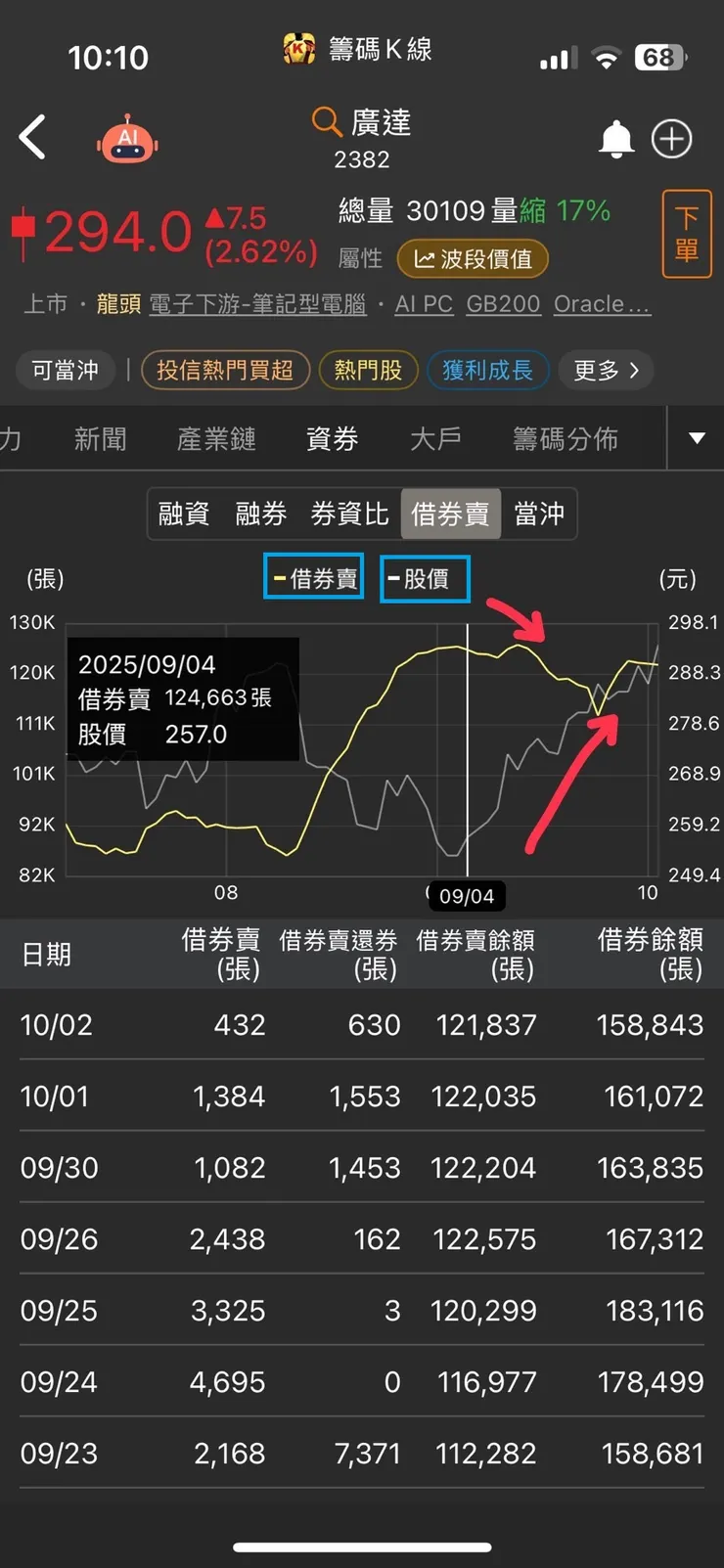Click the plus icon to add to watchlist

tap(671, 138)
